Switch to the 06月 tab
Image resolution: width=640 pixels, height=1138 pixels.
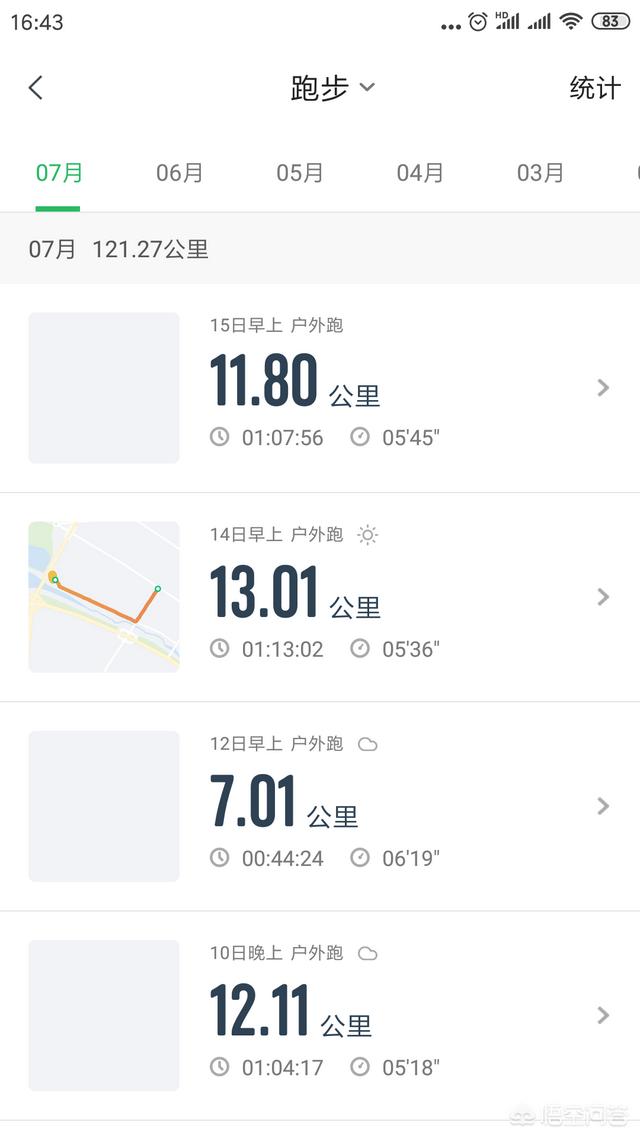(179, 173)
